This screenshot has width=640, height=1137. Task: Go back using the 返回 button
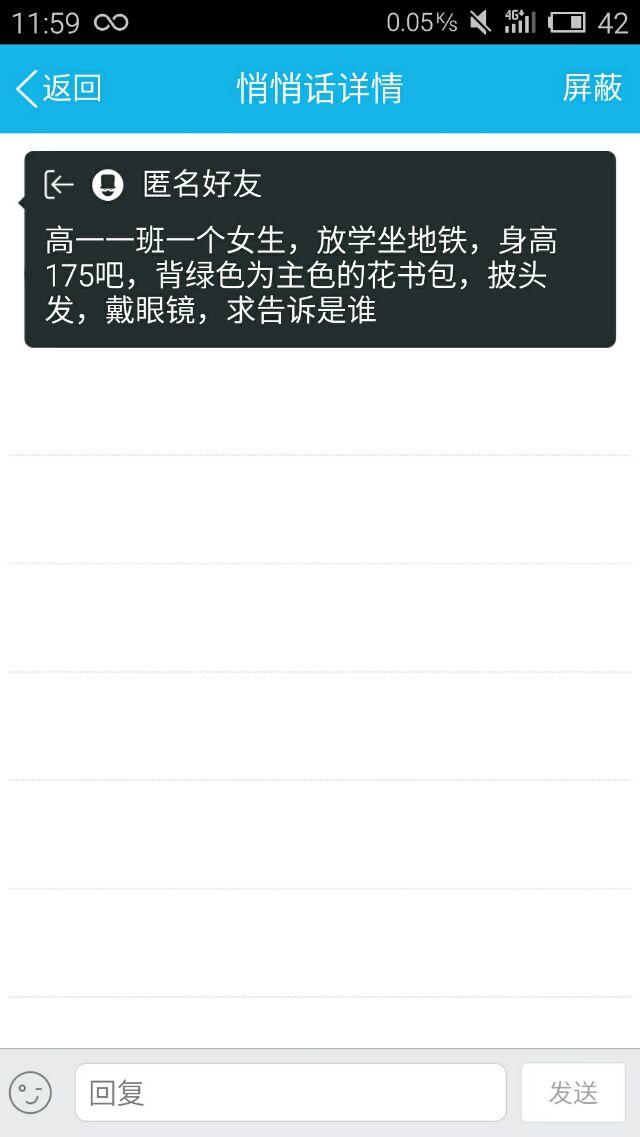[59, 88]
